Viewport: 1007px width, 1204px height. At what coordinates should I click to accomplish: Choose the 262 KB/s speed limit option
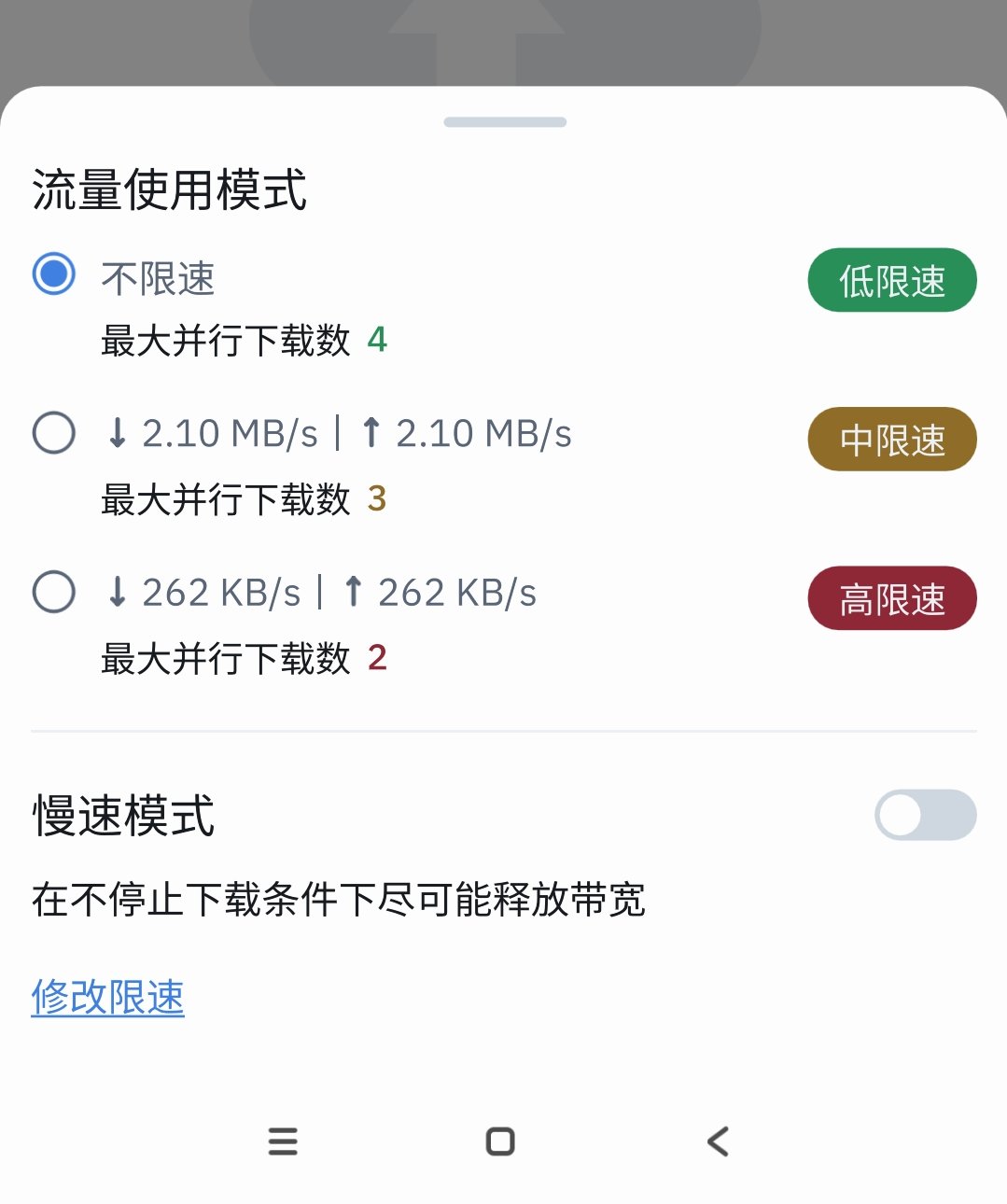54,592
